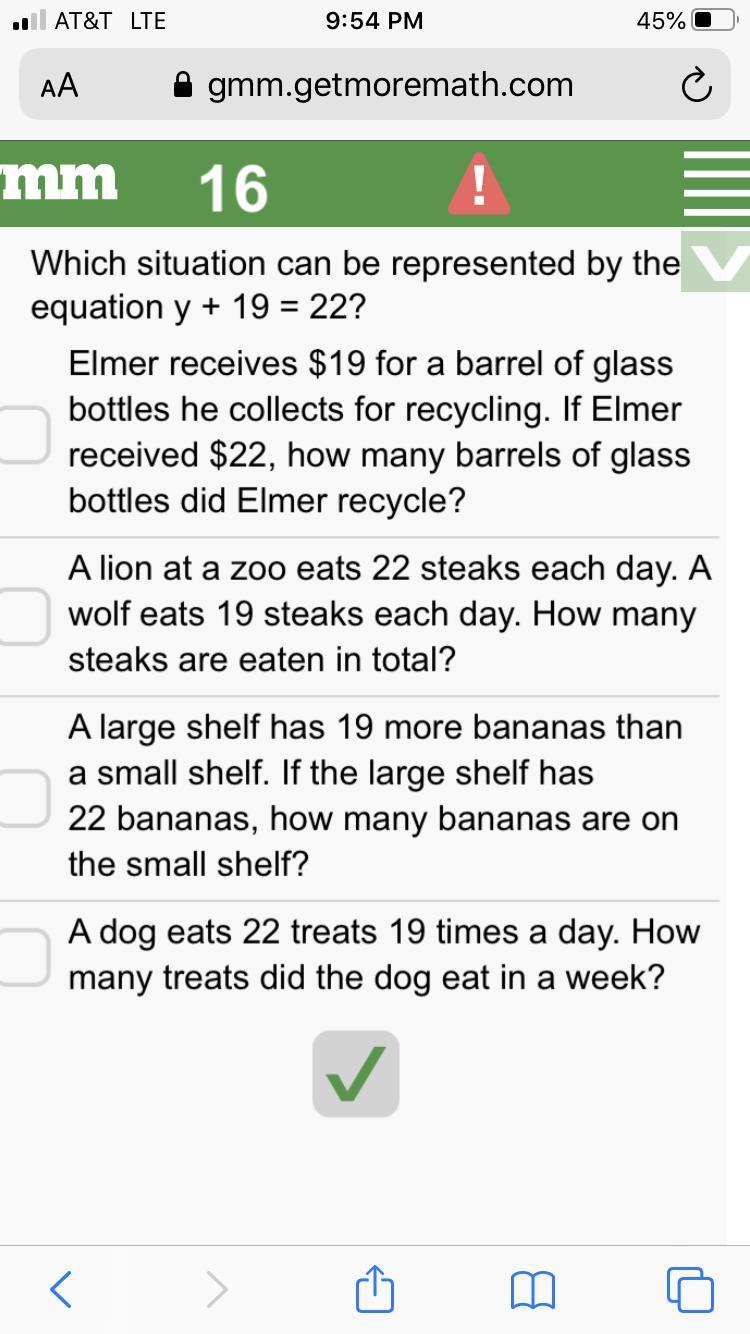The width and height of the screenshot is (750, 1334).
Task: Open the AA reader text options
Action: (x=60, y=86)
